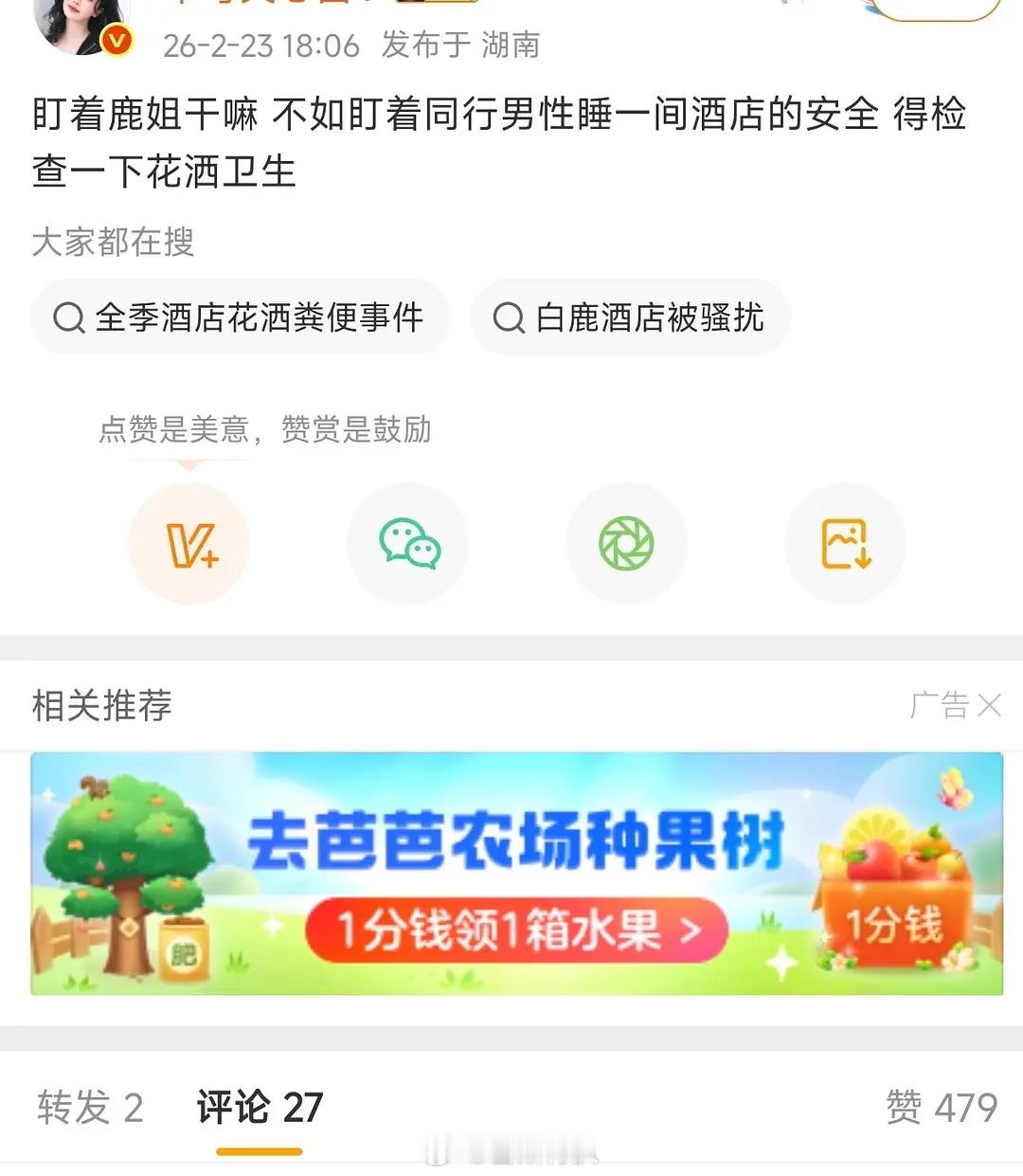Select the WeChat share icon

407,543
